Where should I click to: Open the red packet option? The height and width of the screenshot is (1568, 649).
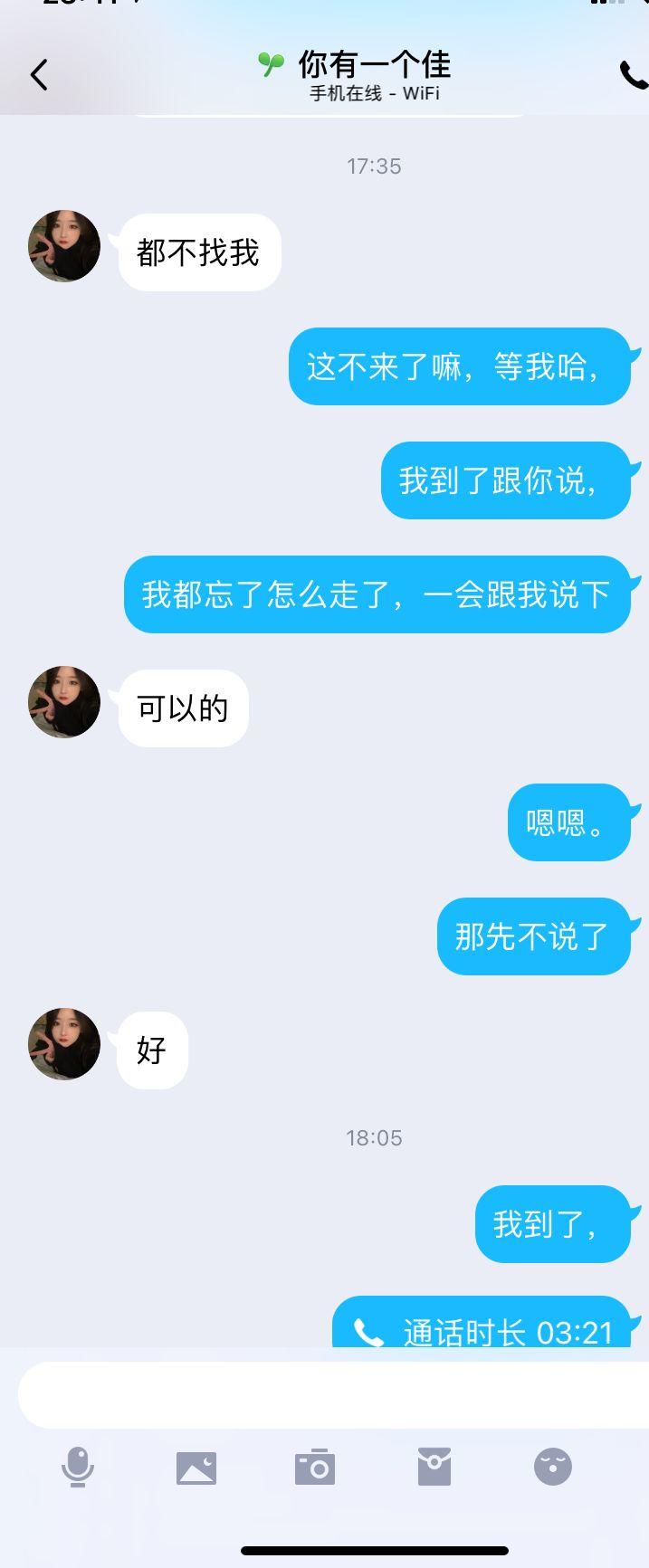[434, 1467]
